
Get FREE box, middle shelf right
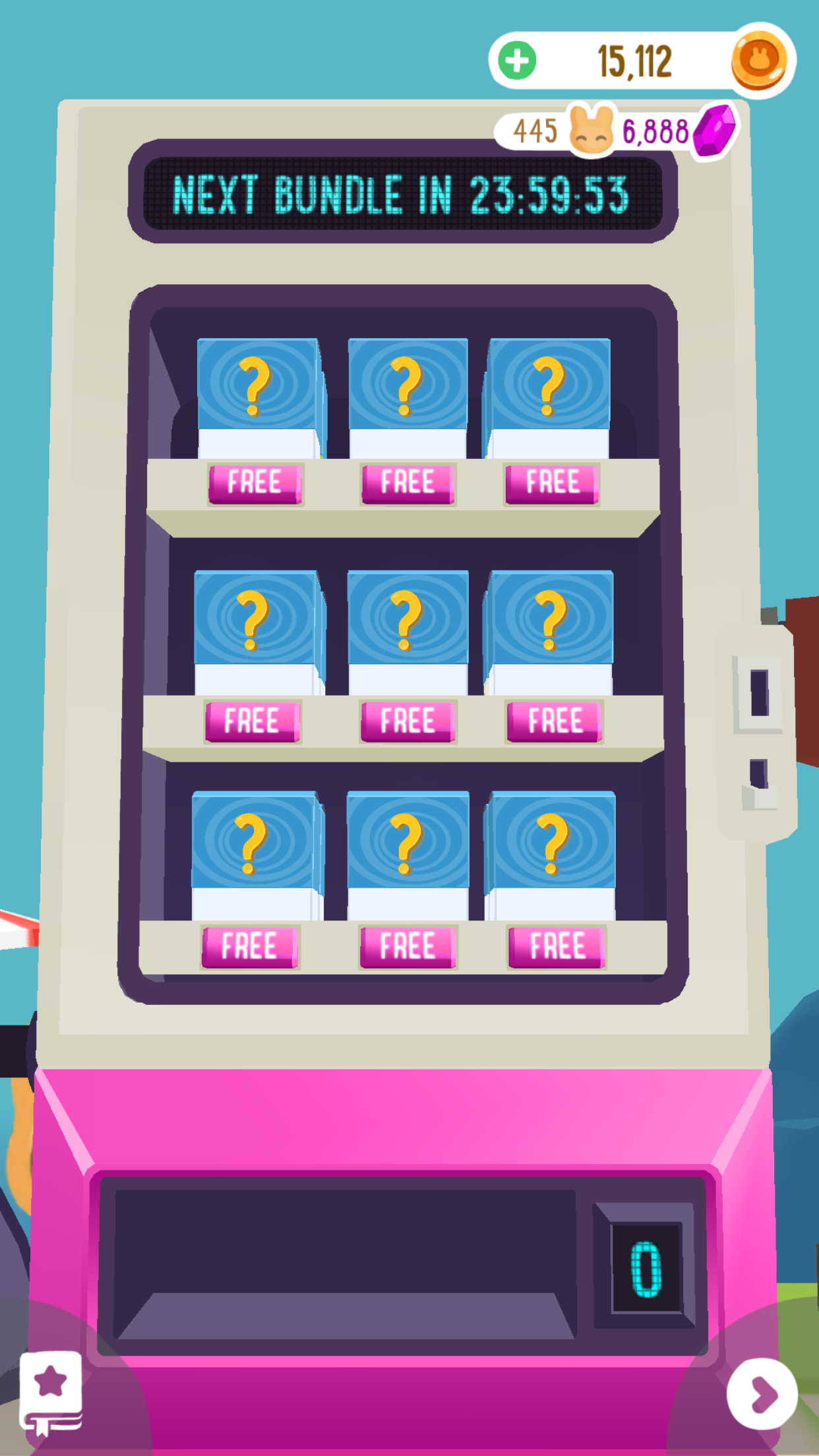coord(555,721)
